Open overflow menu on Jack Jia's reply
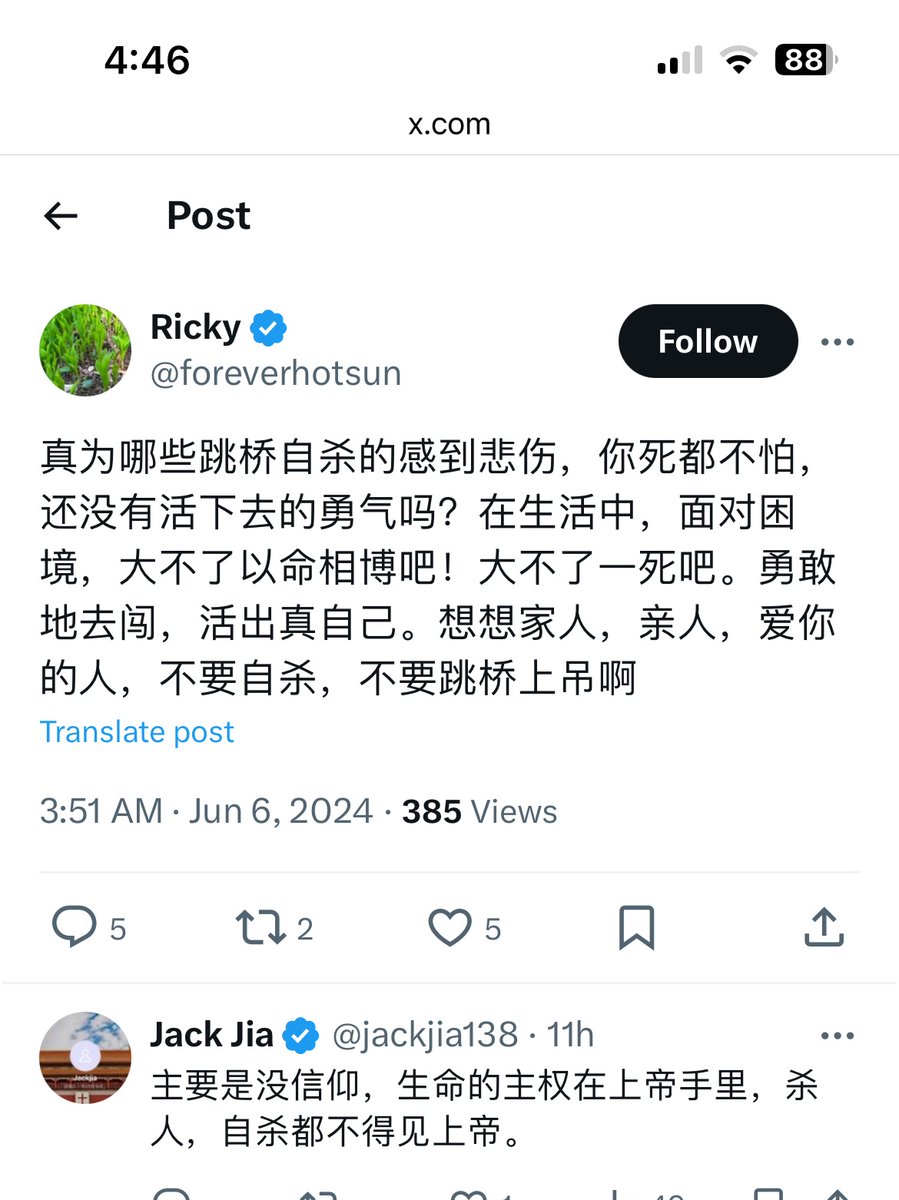 click(837, 1035)
